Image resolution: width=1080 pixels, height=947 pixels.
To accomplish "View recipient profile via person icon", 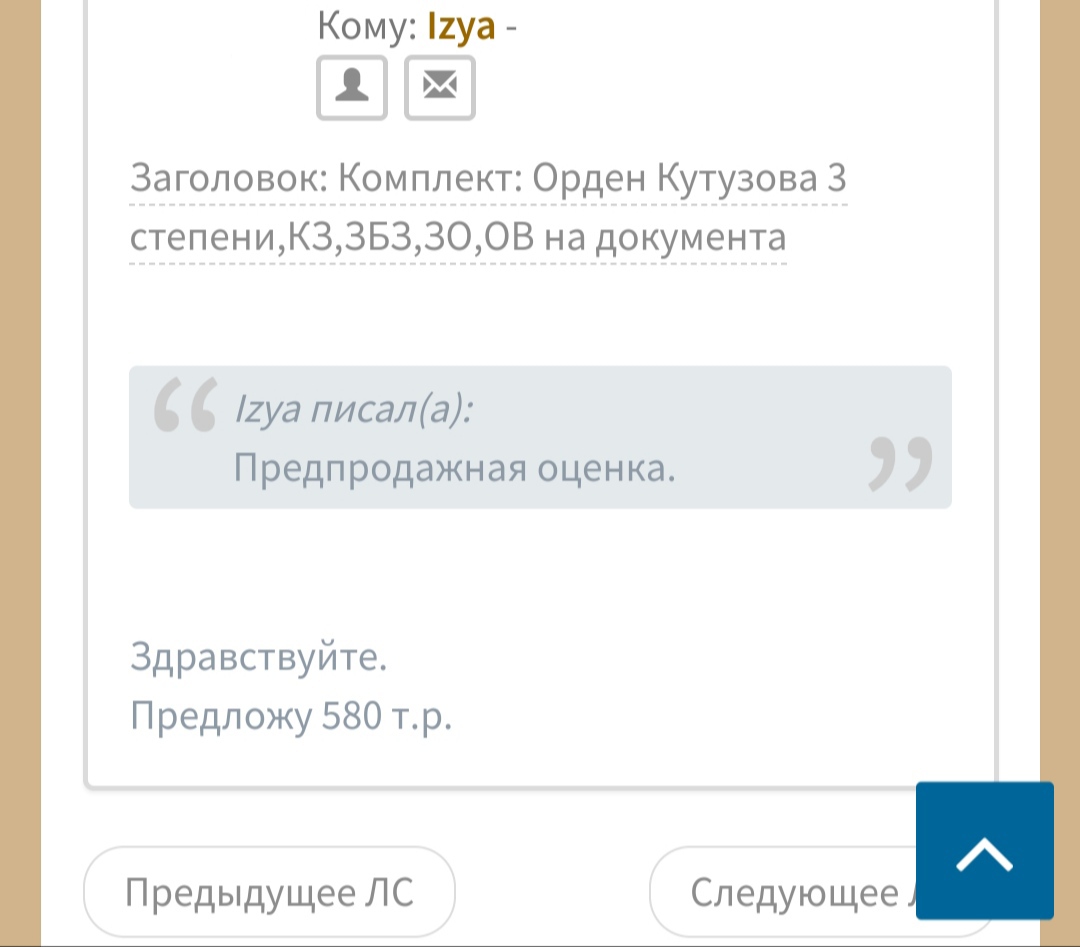I will tap(351, 88).
